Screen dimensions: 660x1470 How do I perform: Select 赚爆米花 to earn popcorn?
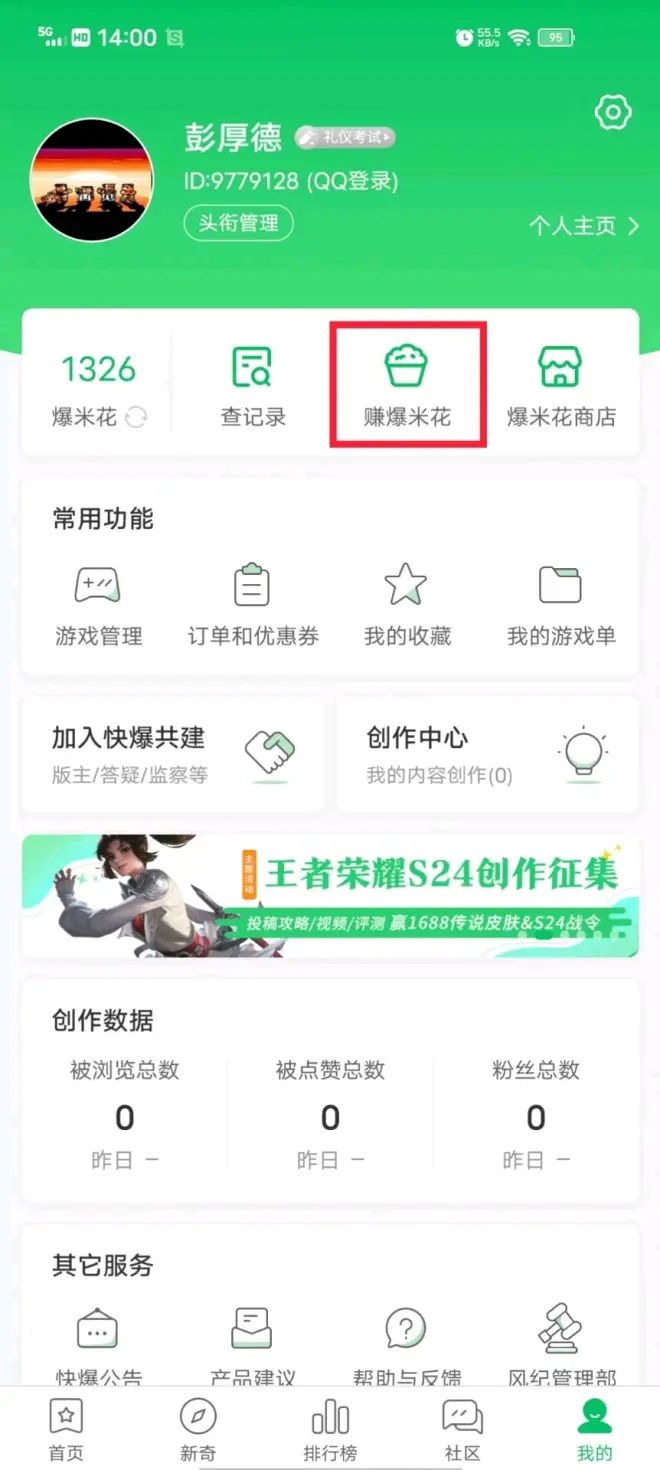click(x=407, y=386)
